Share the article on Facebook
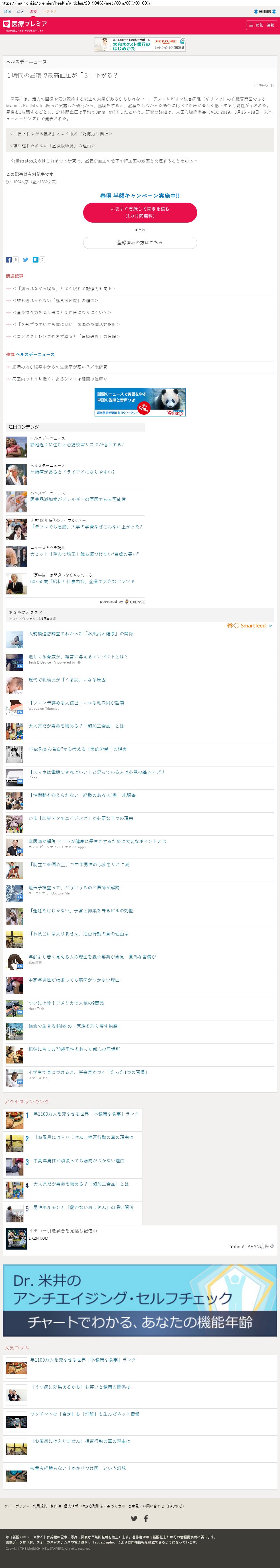 9,259
